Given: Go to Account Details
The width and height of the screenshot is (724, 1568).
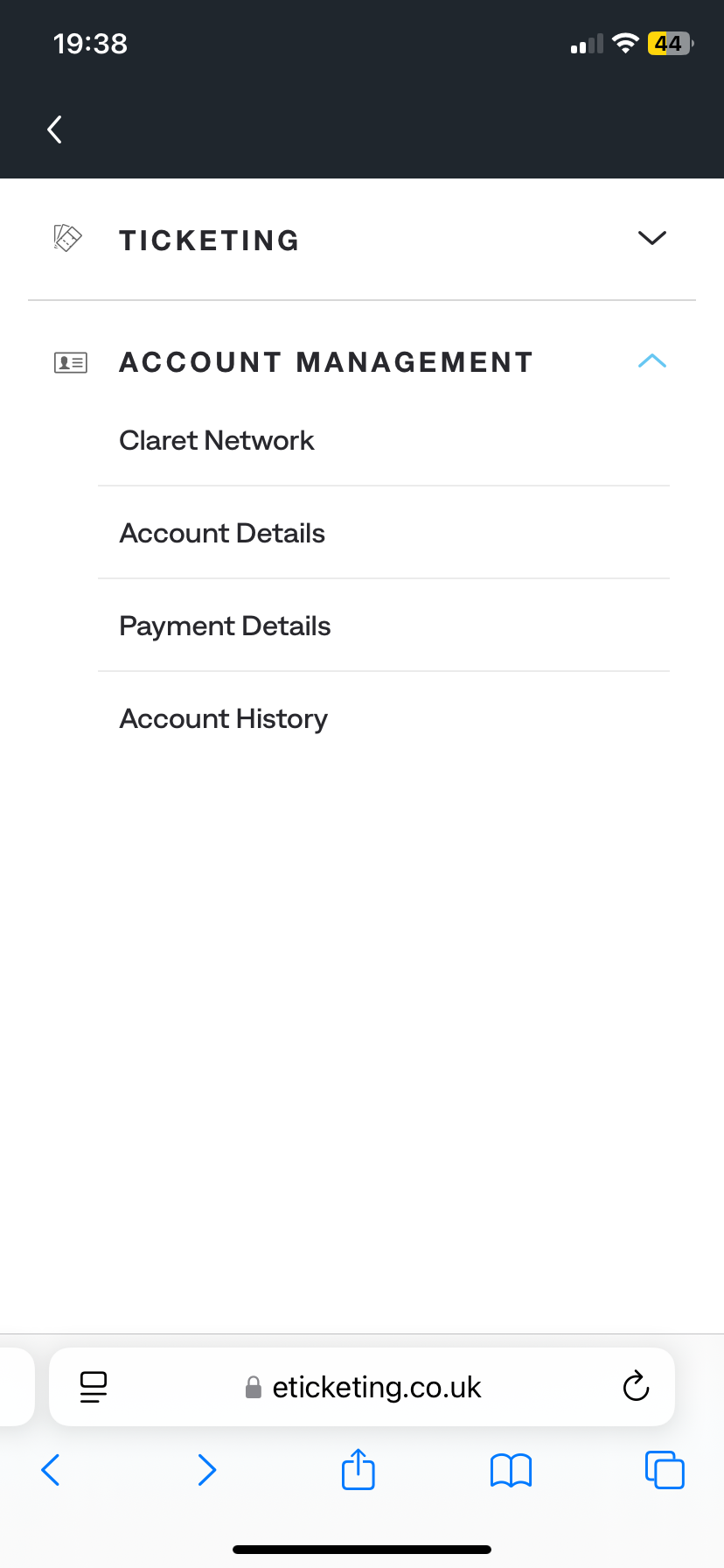Looking at the screenshot, I should (x=222, y=533).
